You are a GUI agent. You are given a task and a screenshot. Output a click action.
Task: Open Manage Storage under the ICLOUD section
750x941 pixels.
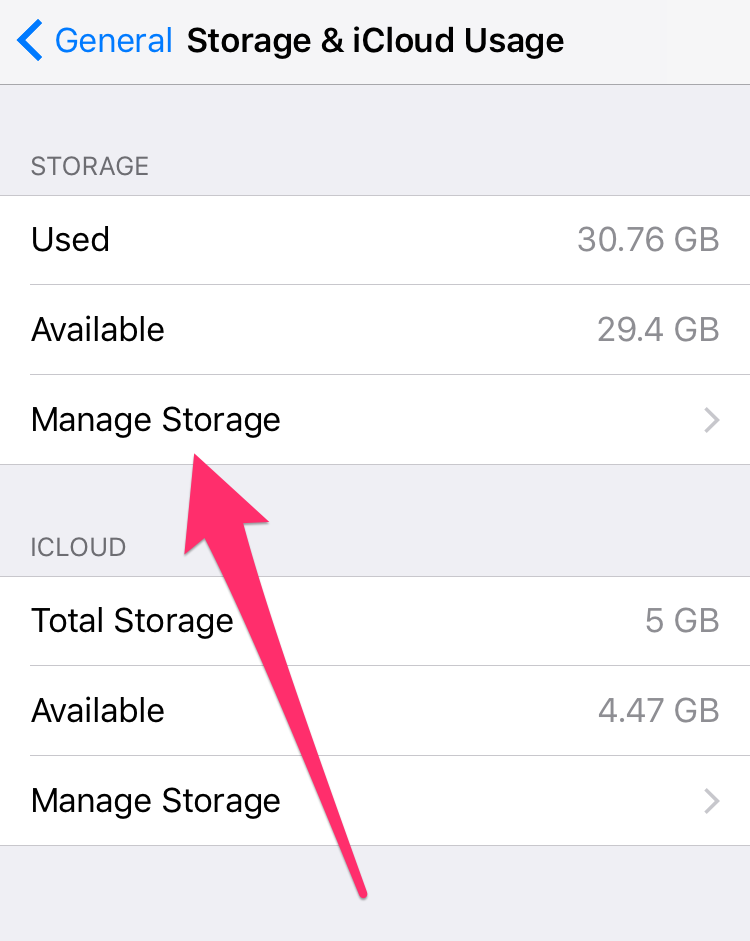coord(156,801)
